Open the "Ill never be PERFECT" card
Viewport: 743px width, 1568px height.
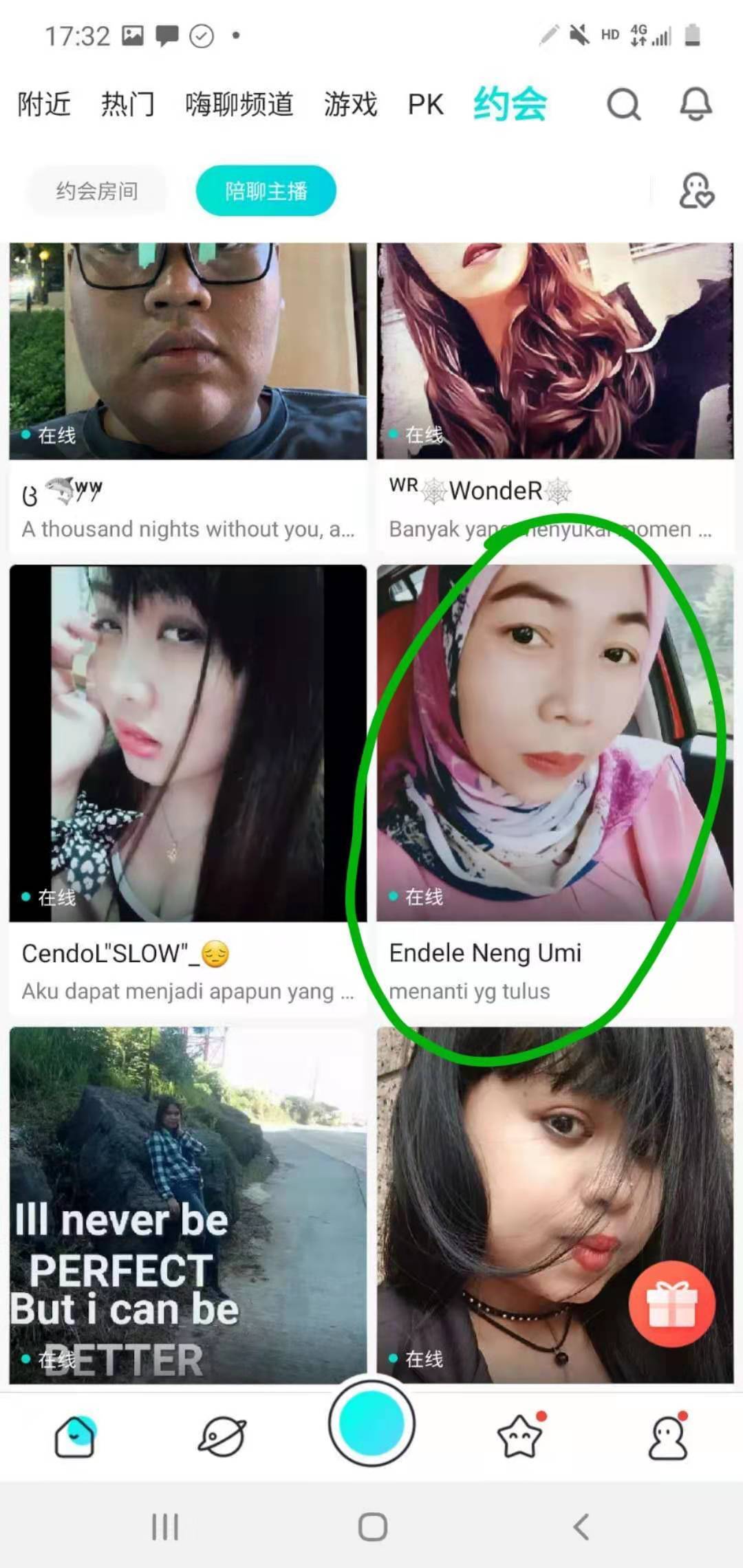pos(188,1204)
